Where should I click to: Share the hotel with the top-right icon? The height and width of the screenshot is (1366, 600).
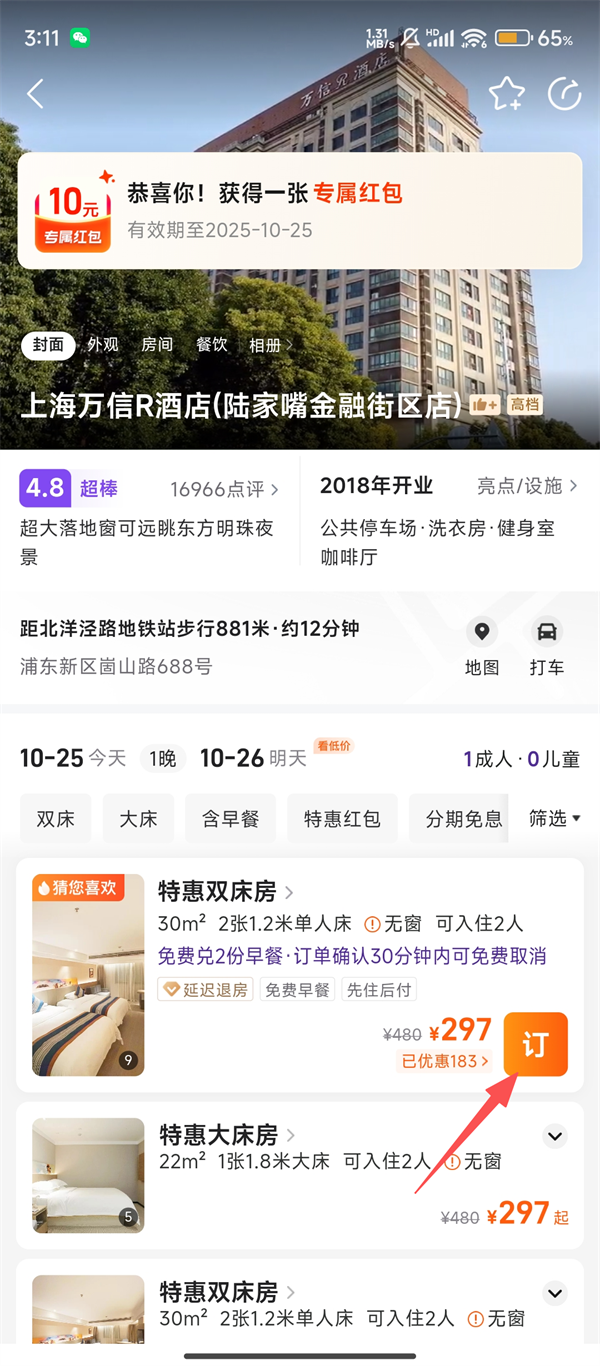coord(564,94)
